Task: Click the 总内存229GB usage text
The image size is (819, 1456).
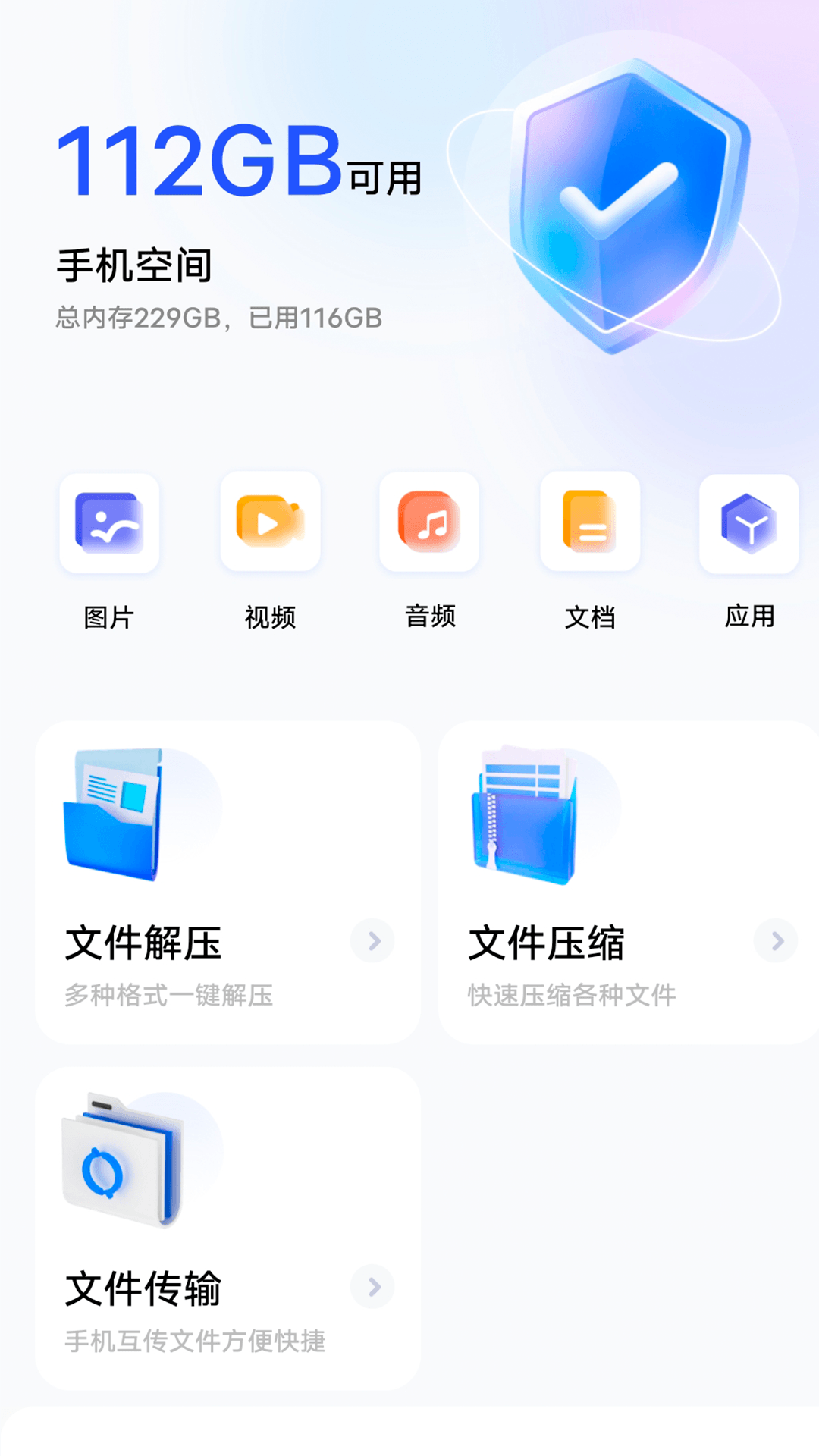Action: 221,318
